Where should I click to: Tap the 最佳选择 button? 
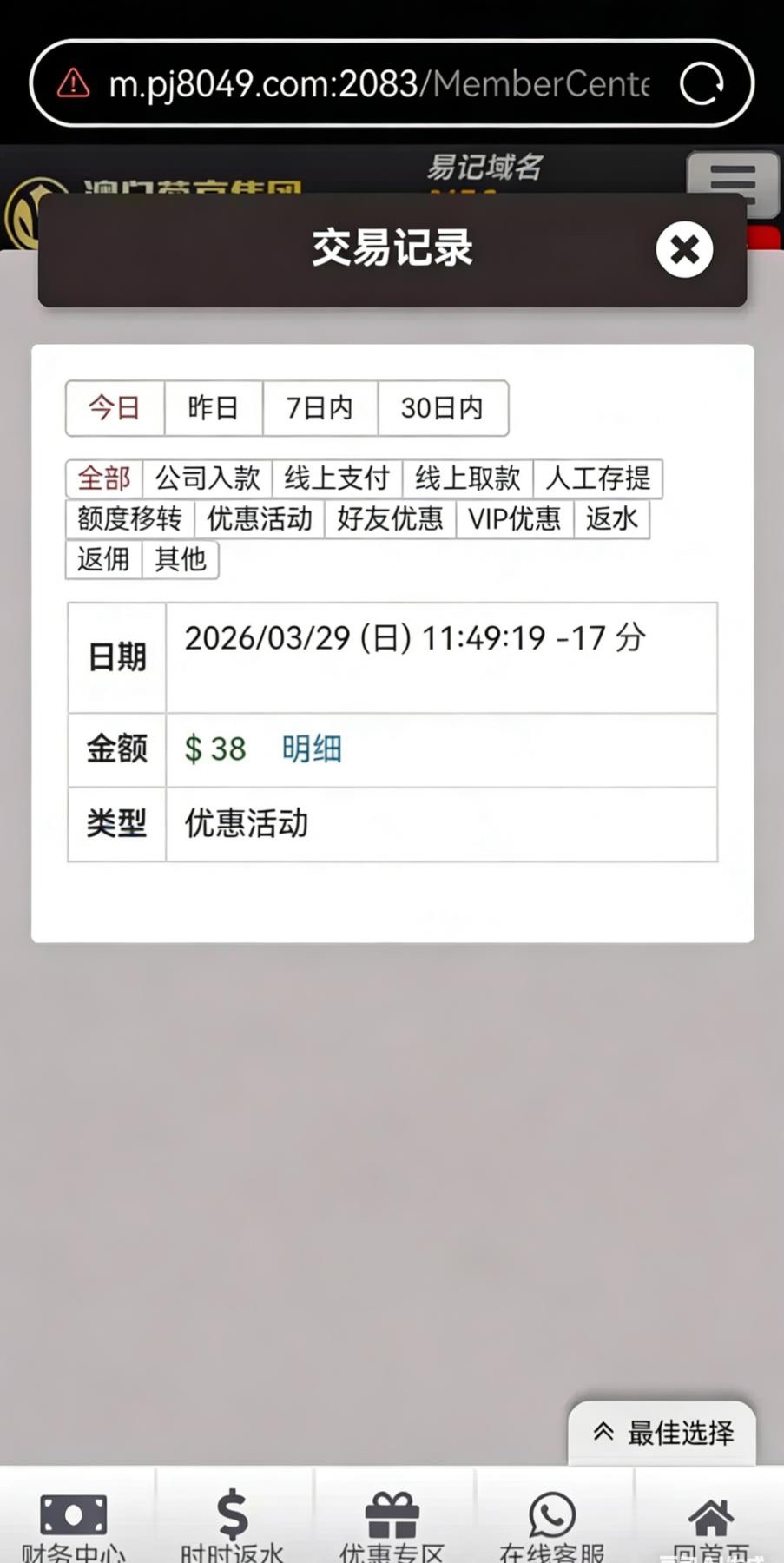[x=662, y=1432]
